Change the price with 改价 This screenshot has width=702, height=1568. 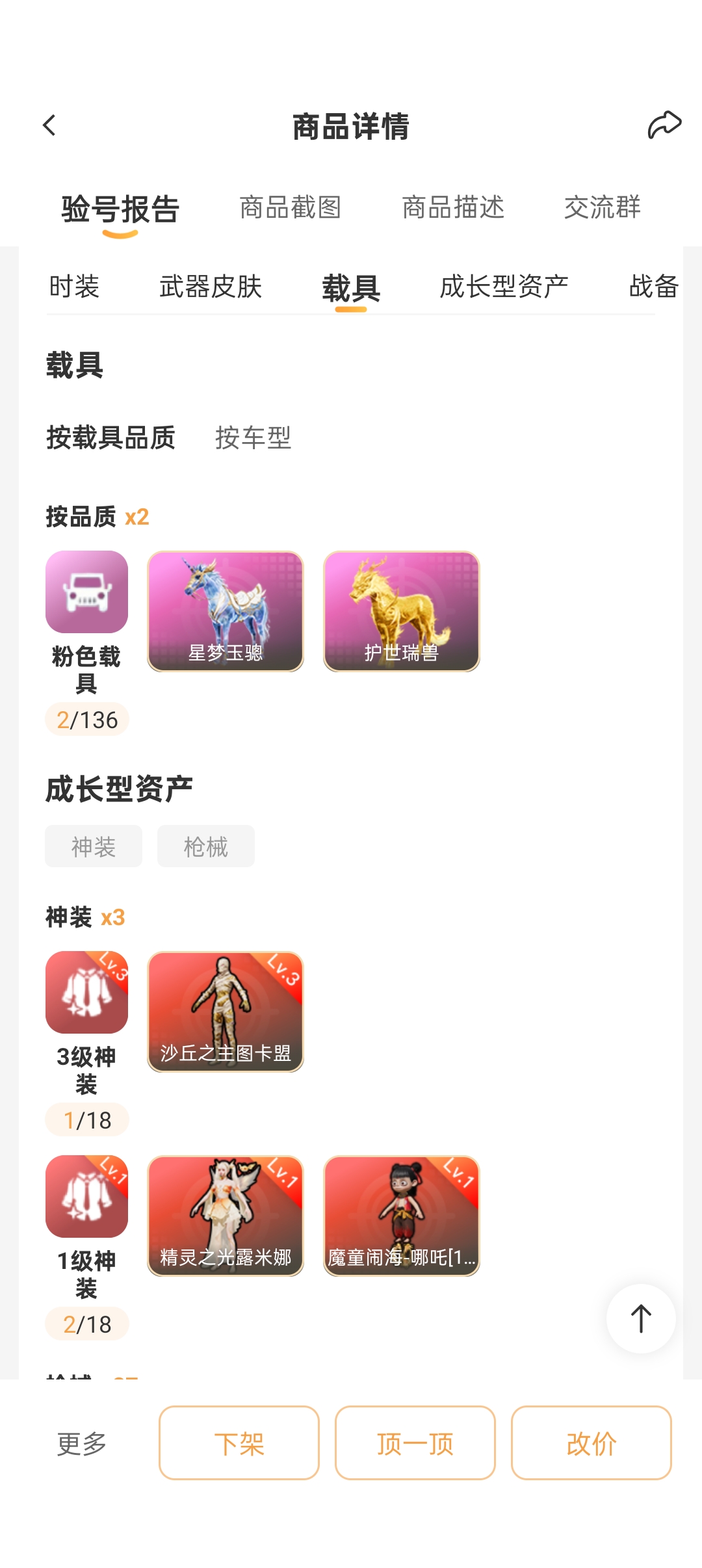pyautogui.click(x=591, y=1443)
